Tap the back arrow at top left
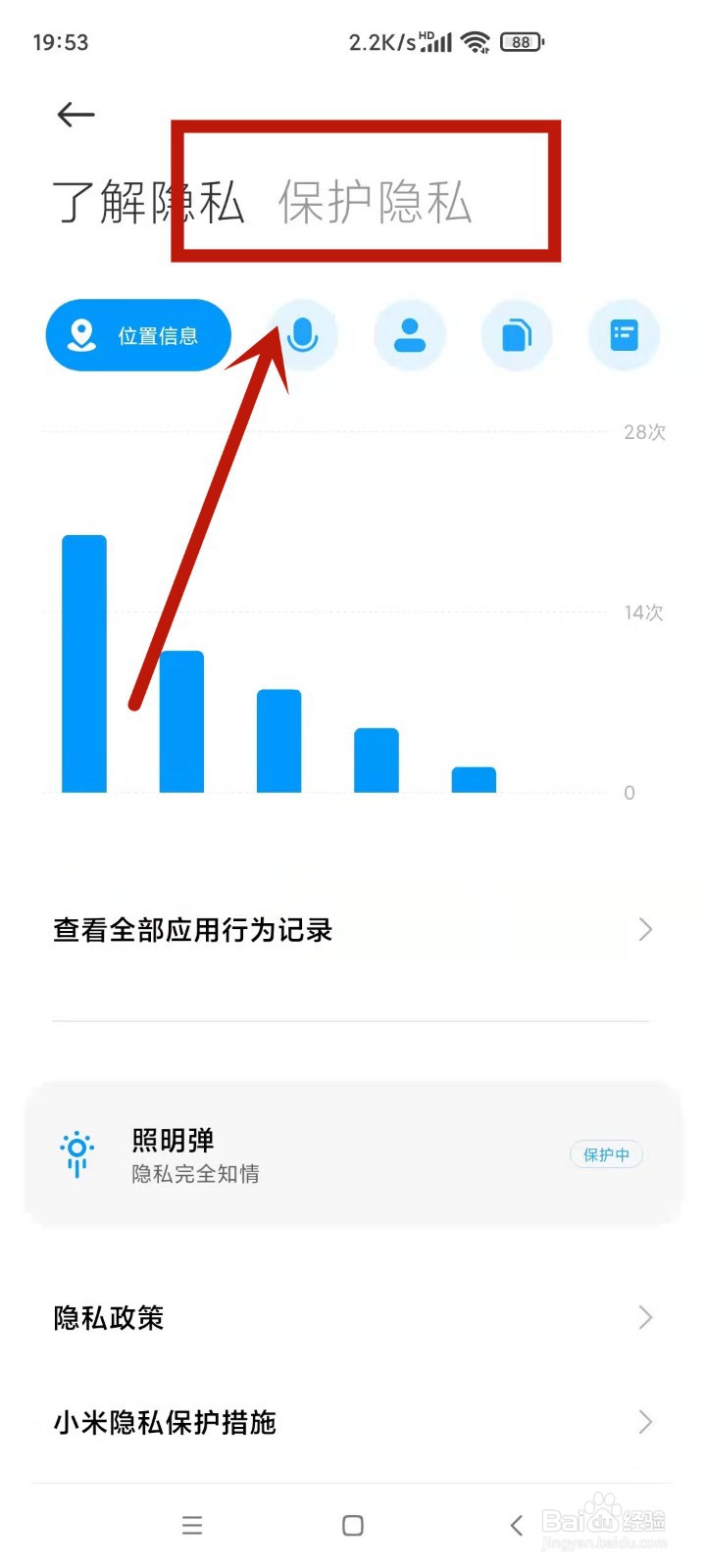This screenshot has width=706, height=1568. [76, 115]
